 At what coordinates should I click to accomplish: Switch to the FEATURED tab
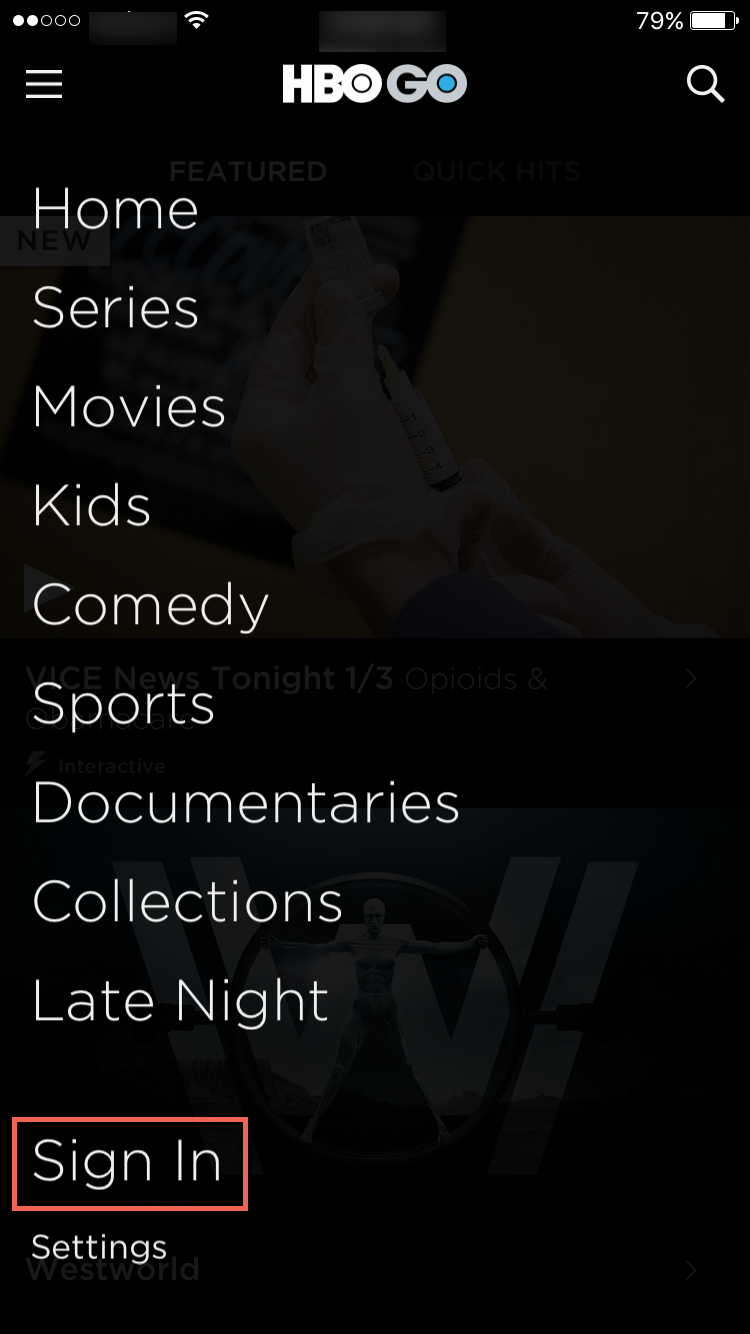(248, 171)
